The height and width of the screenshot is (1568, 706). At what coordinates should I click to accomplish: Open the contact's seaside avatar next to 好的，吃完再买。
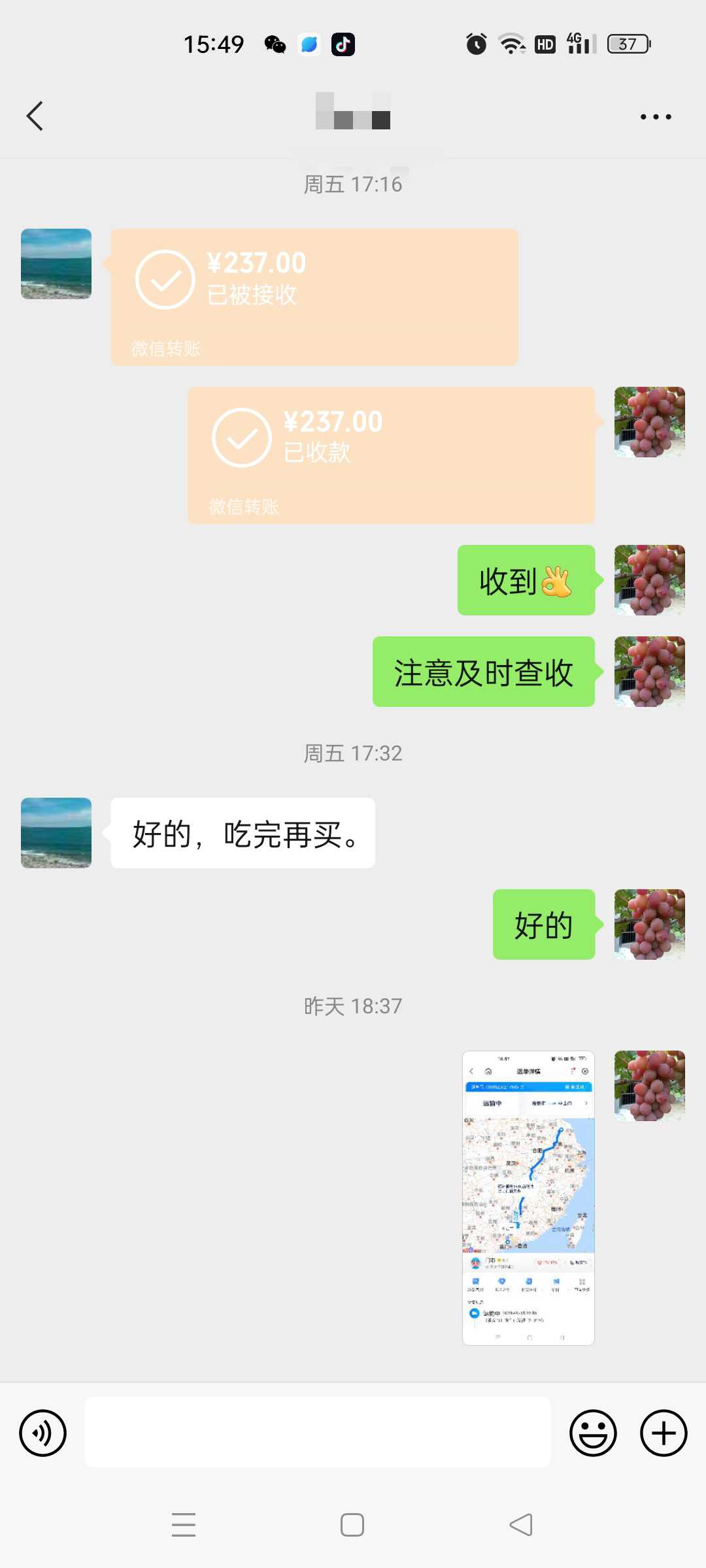click(x=56, y=833)
